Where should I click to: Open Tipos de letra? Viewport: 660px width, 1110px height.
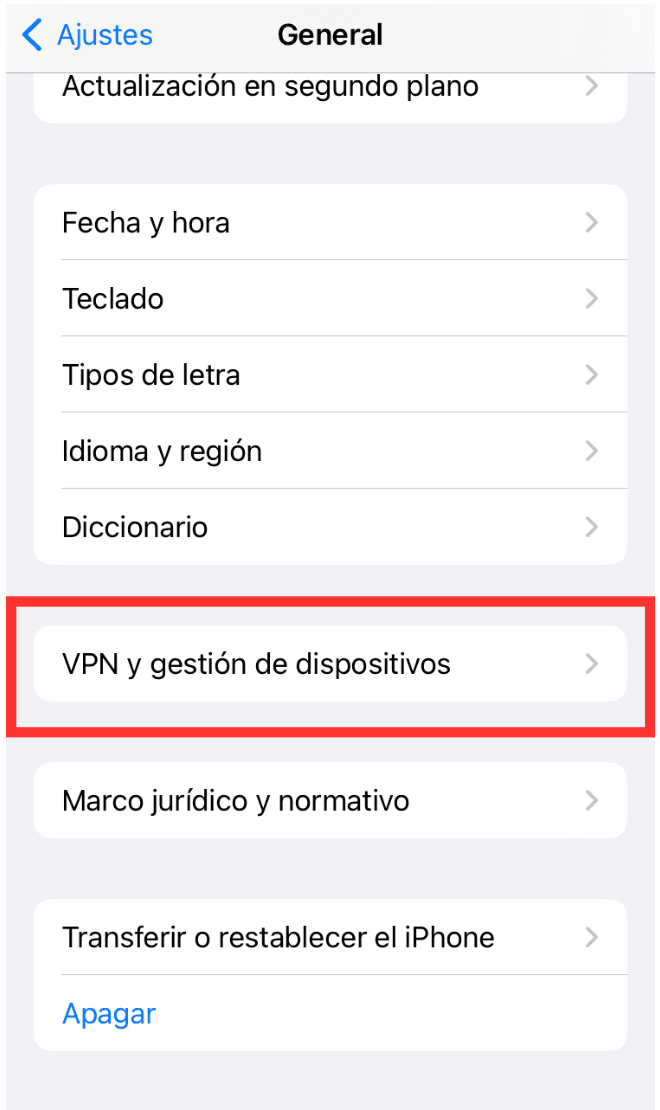[330, 375]
